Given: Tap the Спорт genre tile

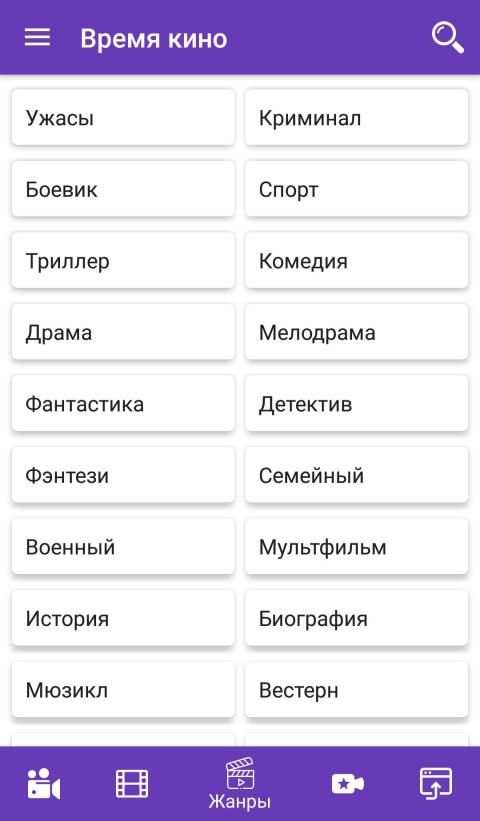Looking at the screenshot, I should pos(356,189).
